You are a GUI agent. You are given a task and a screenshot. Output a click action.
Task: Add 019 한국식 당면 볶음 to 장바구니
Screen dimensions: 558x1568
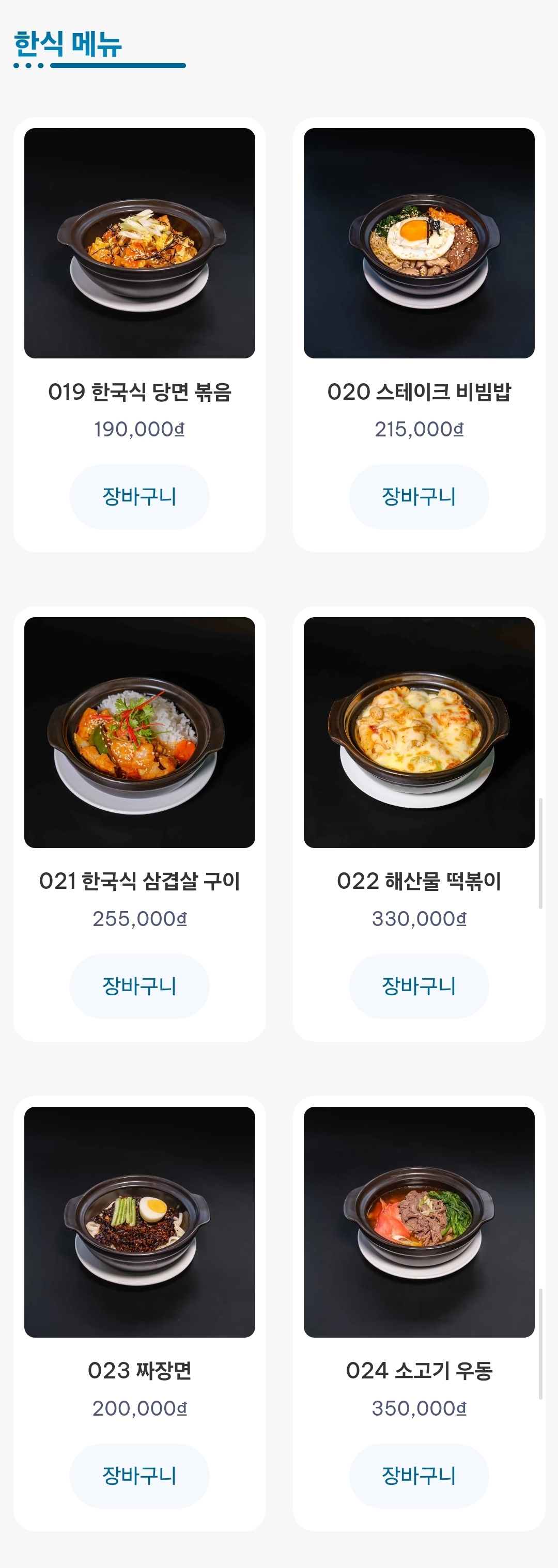tap(139, 497)
